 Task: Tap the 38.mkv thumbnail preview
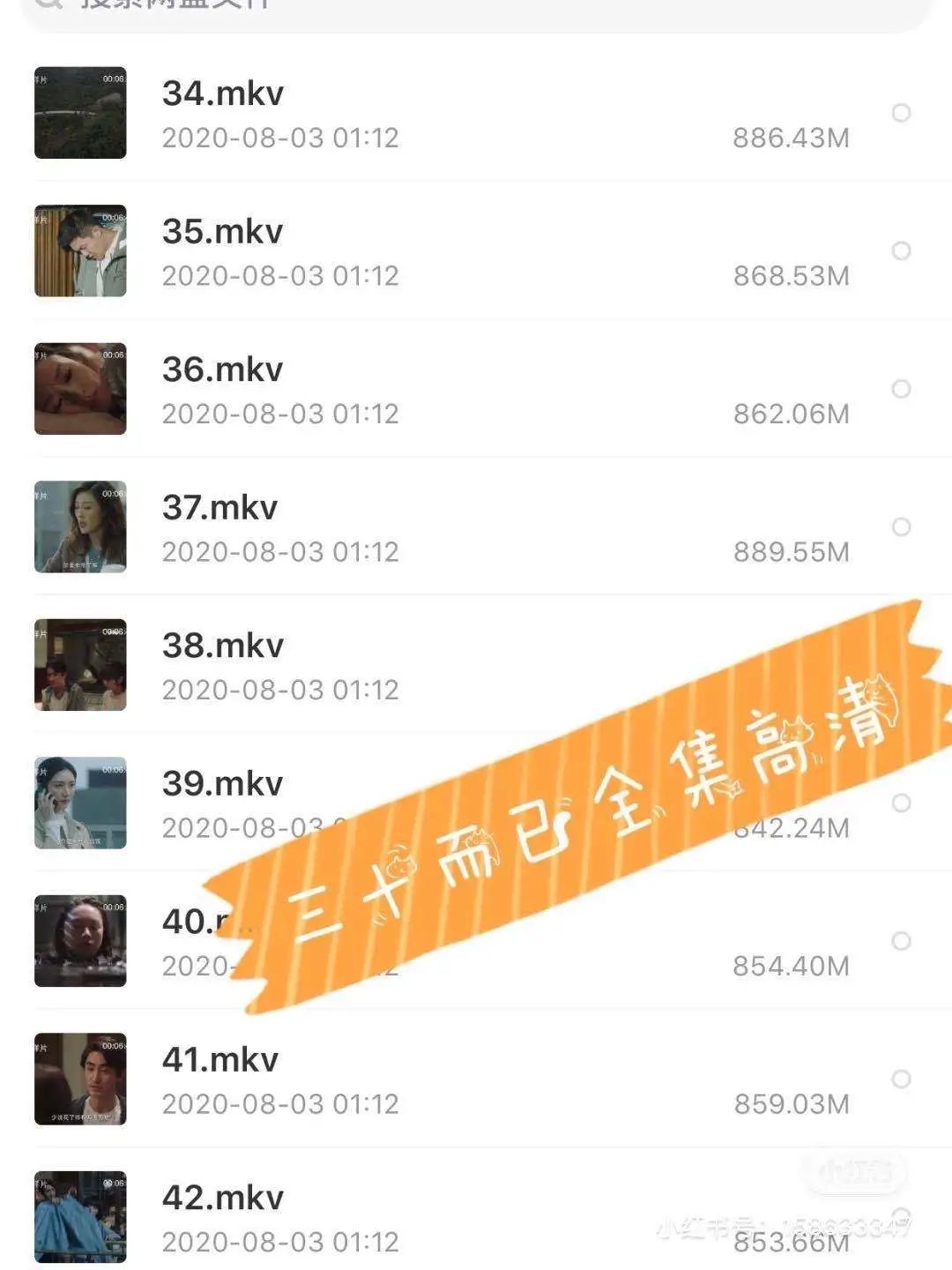pyautogui.click(x=80, y=665)
